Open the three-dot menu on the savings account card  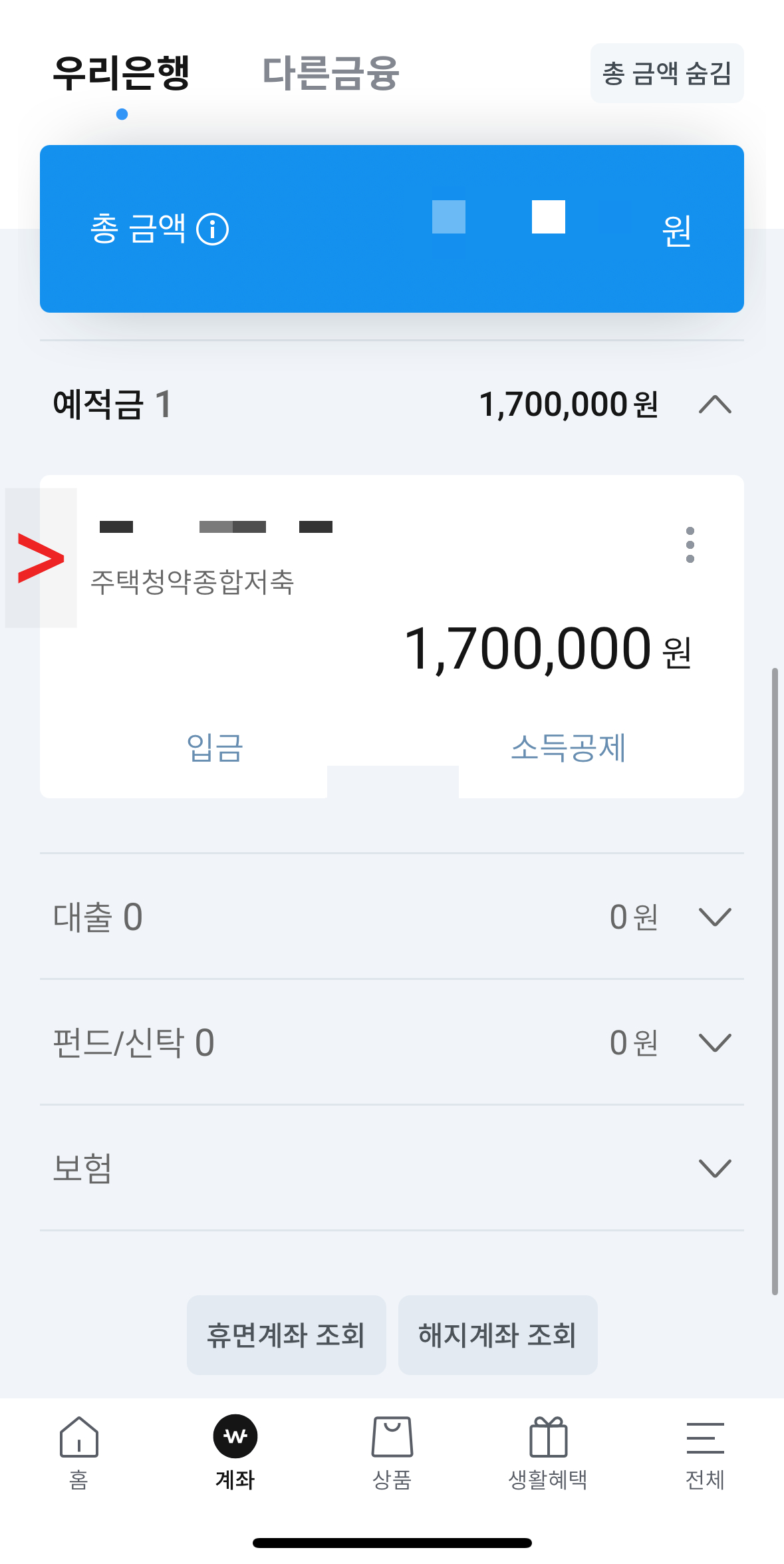(x=691, y=544)
